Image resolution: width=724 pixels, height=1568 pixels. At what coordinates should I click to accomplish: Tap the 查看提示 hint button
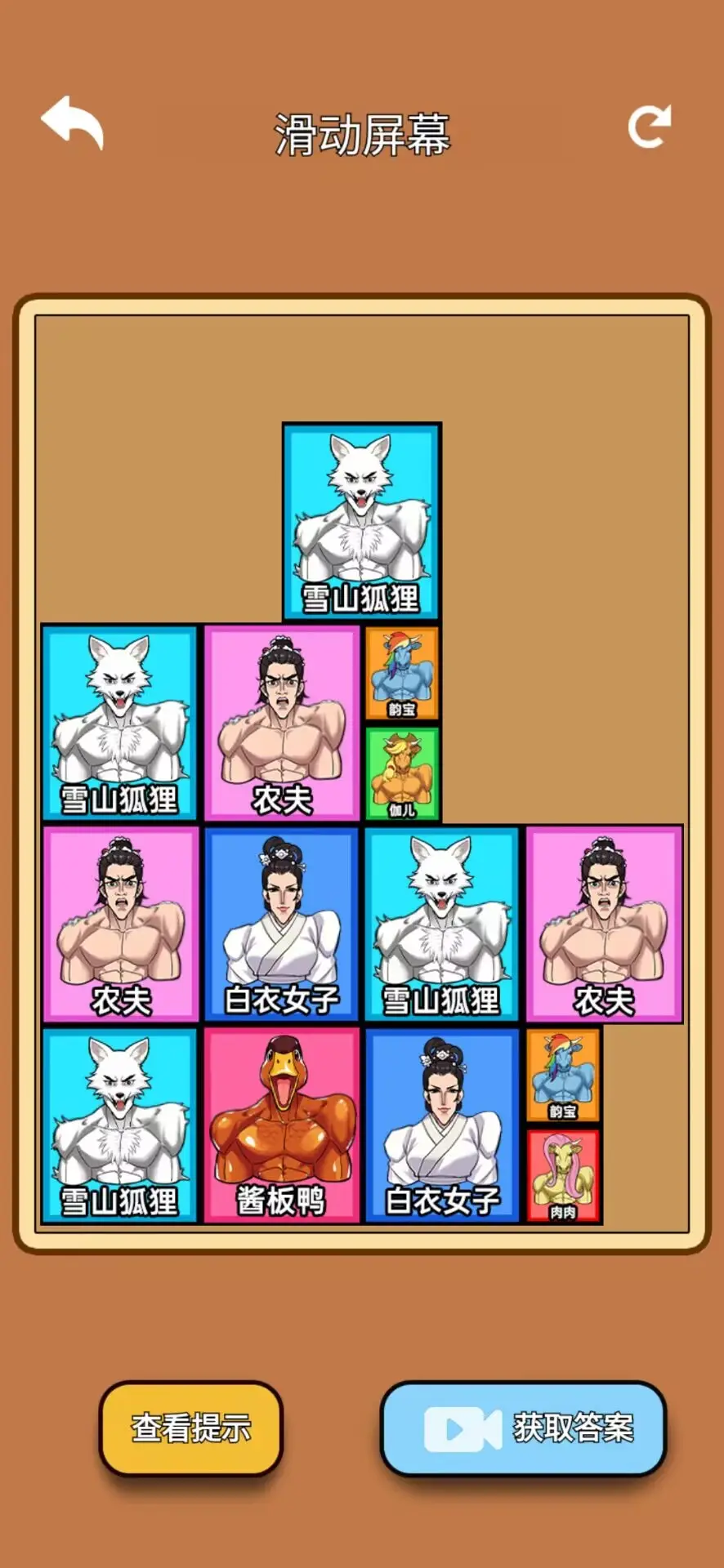pyautogui.click(x=190, y=1428)
